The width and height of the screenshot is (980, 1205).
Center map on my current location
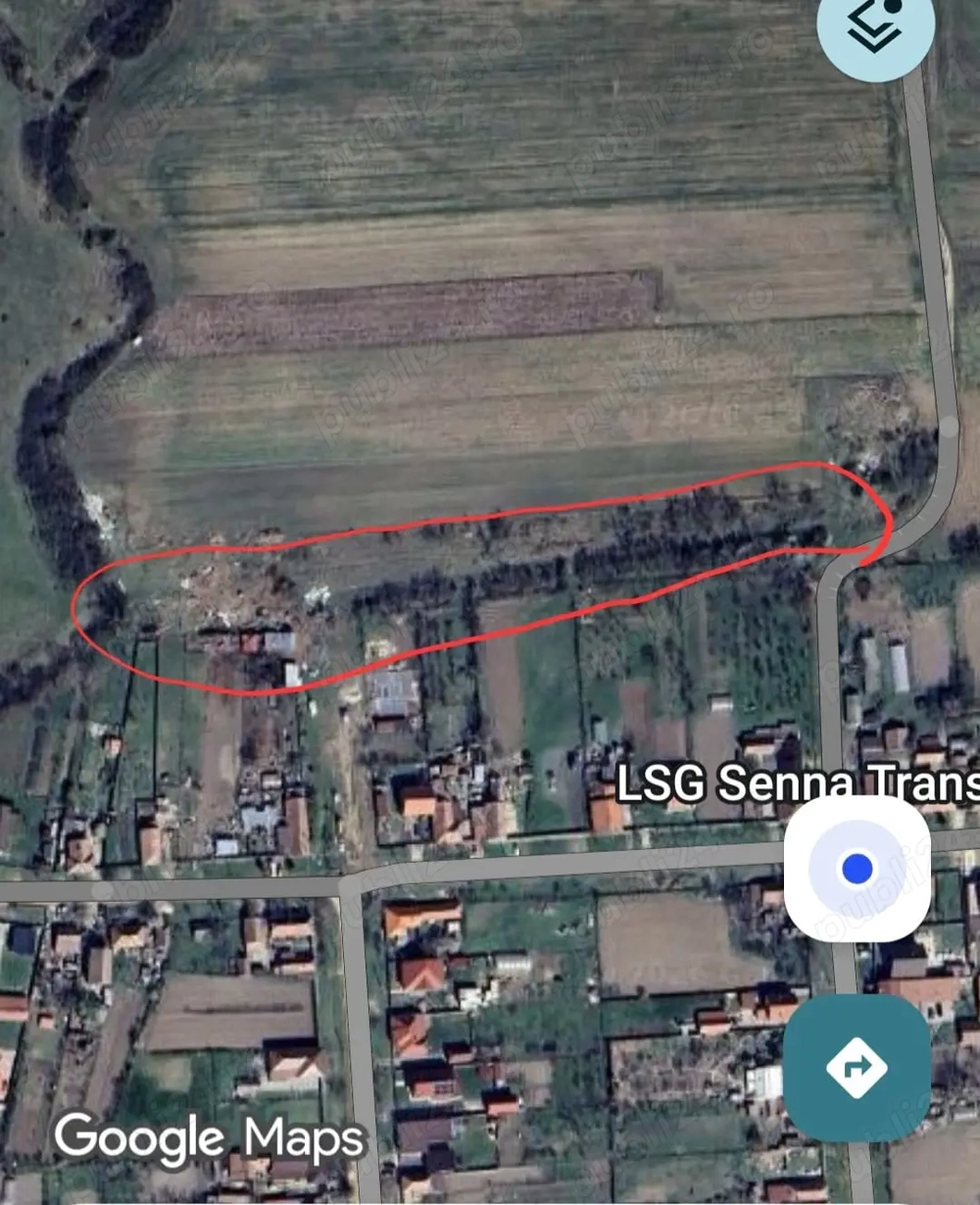pyautogui.click(x=857, y=868)
